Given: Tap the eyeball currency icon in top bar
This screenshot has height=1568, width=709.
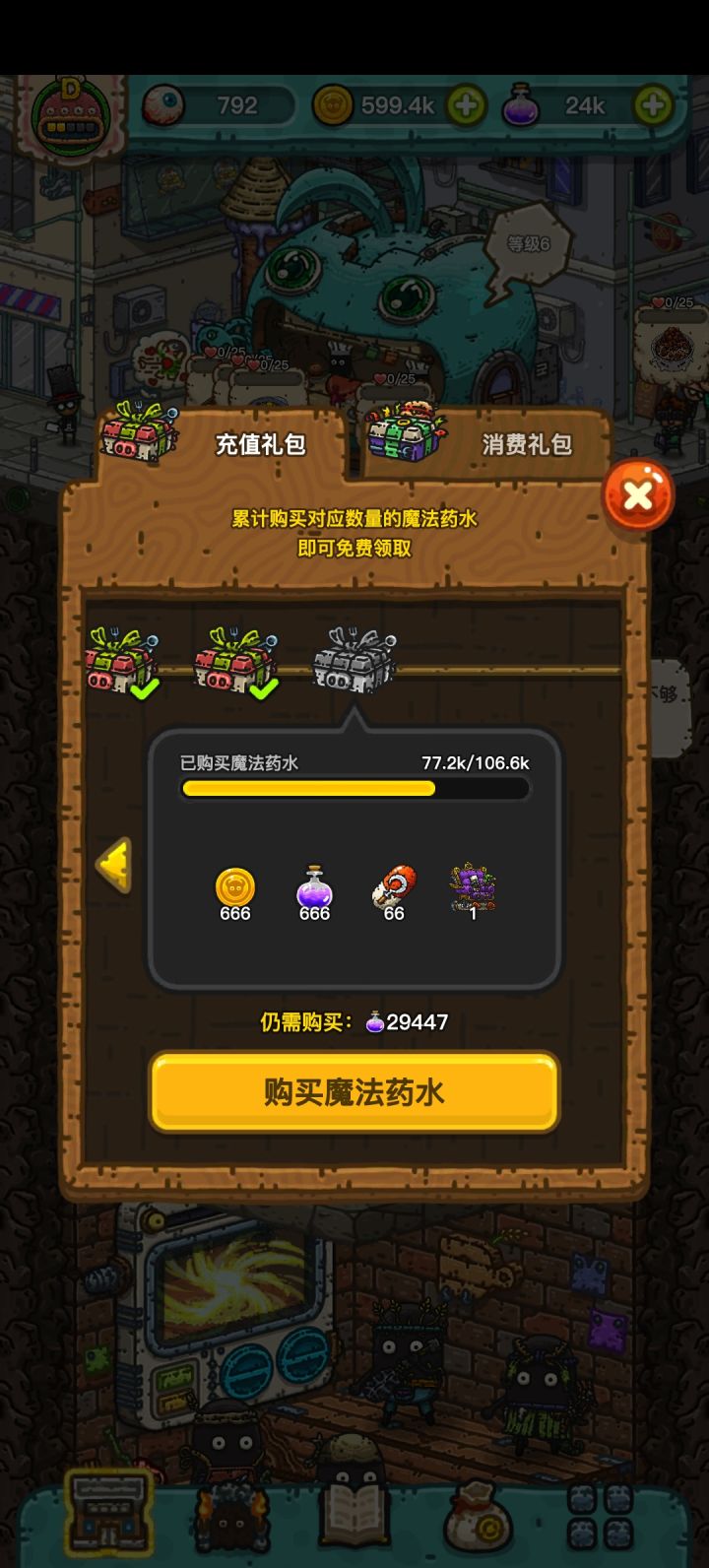Looking at the screenshot, I should point(163,106).
